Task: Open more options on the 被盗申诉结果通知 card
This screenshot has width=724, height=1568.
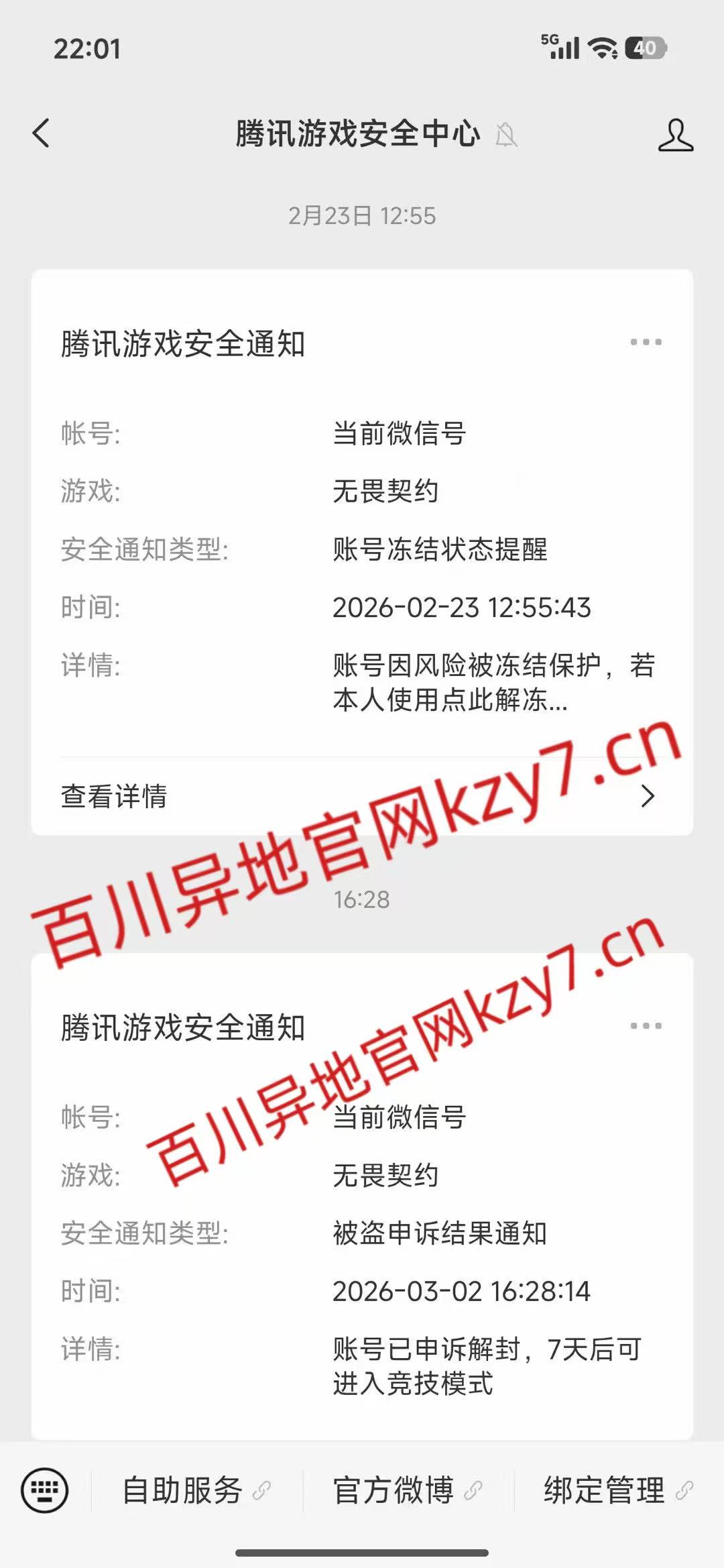Action: click(x=646, y=1026)
